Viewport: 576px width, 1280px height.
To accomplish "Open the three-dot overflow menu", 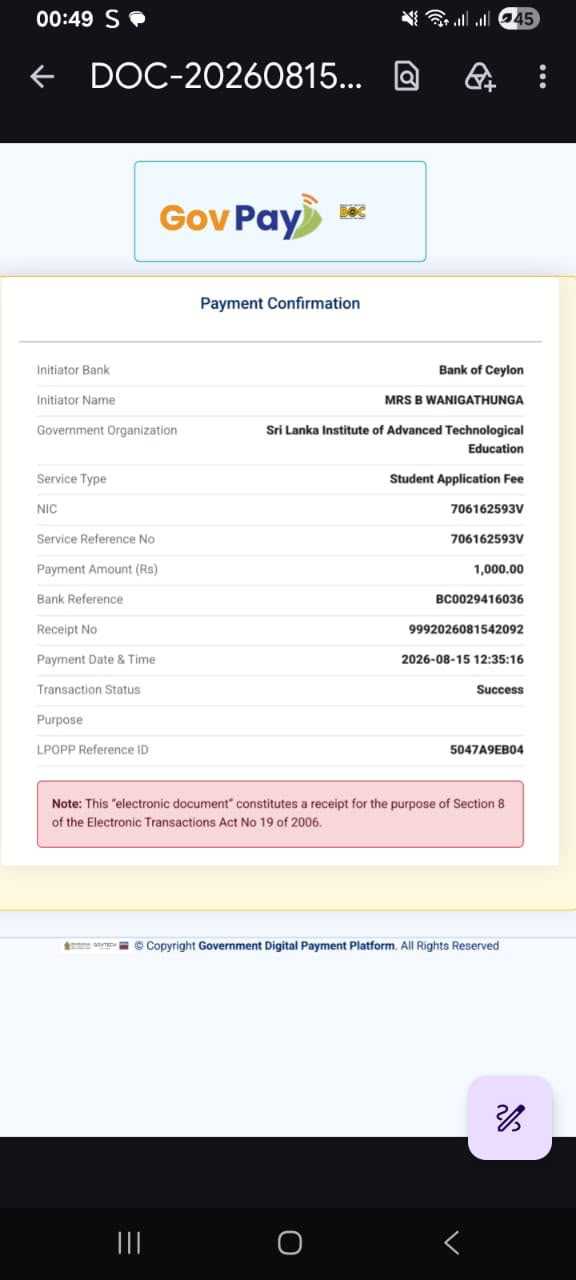I will tap(543, 77).
